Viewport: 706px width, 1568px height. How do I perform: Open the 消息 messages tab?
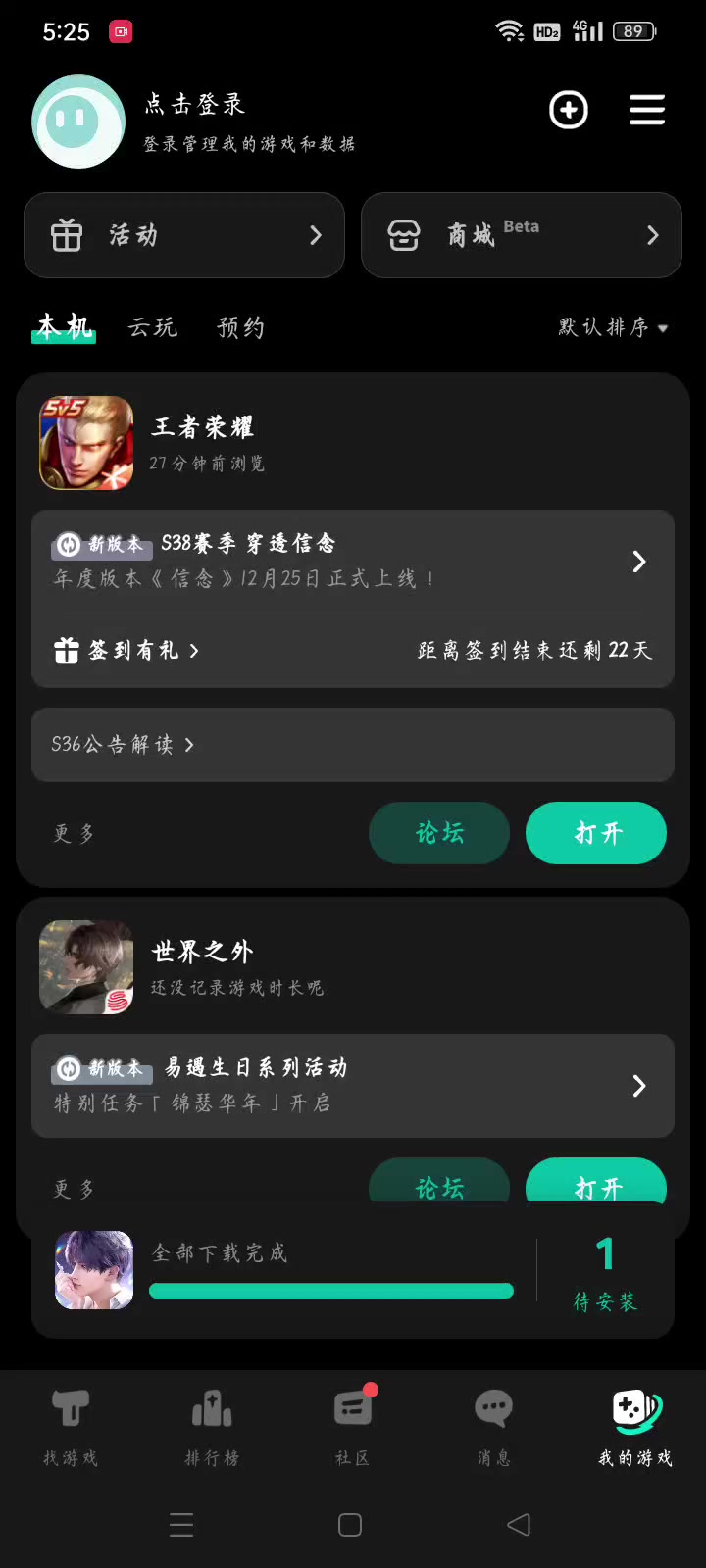(493, 1427)
